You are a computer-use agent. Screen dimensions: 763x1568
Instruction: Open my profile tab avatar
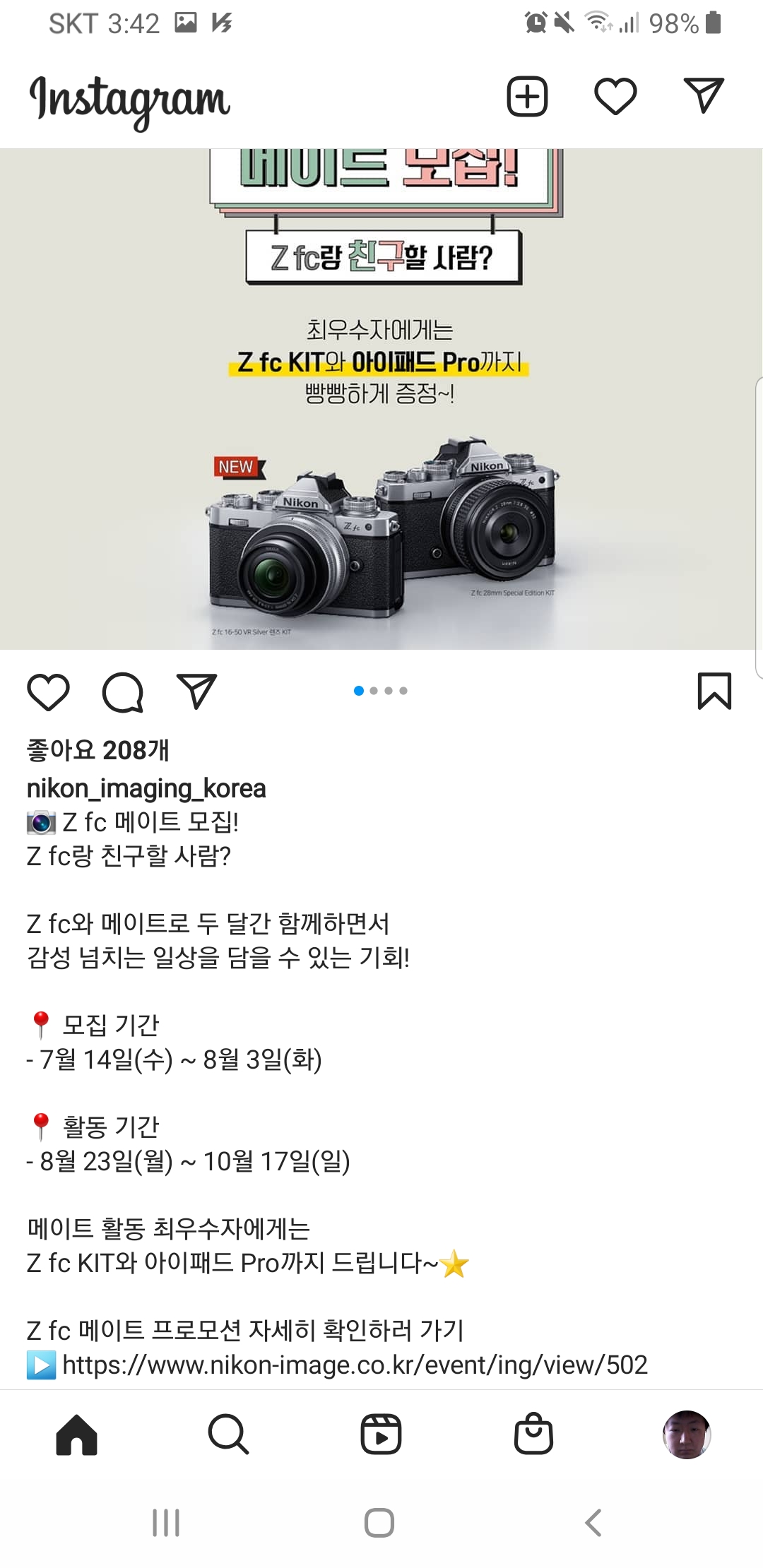(x=686, y=1435)
